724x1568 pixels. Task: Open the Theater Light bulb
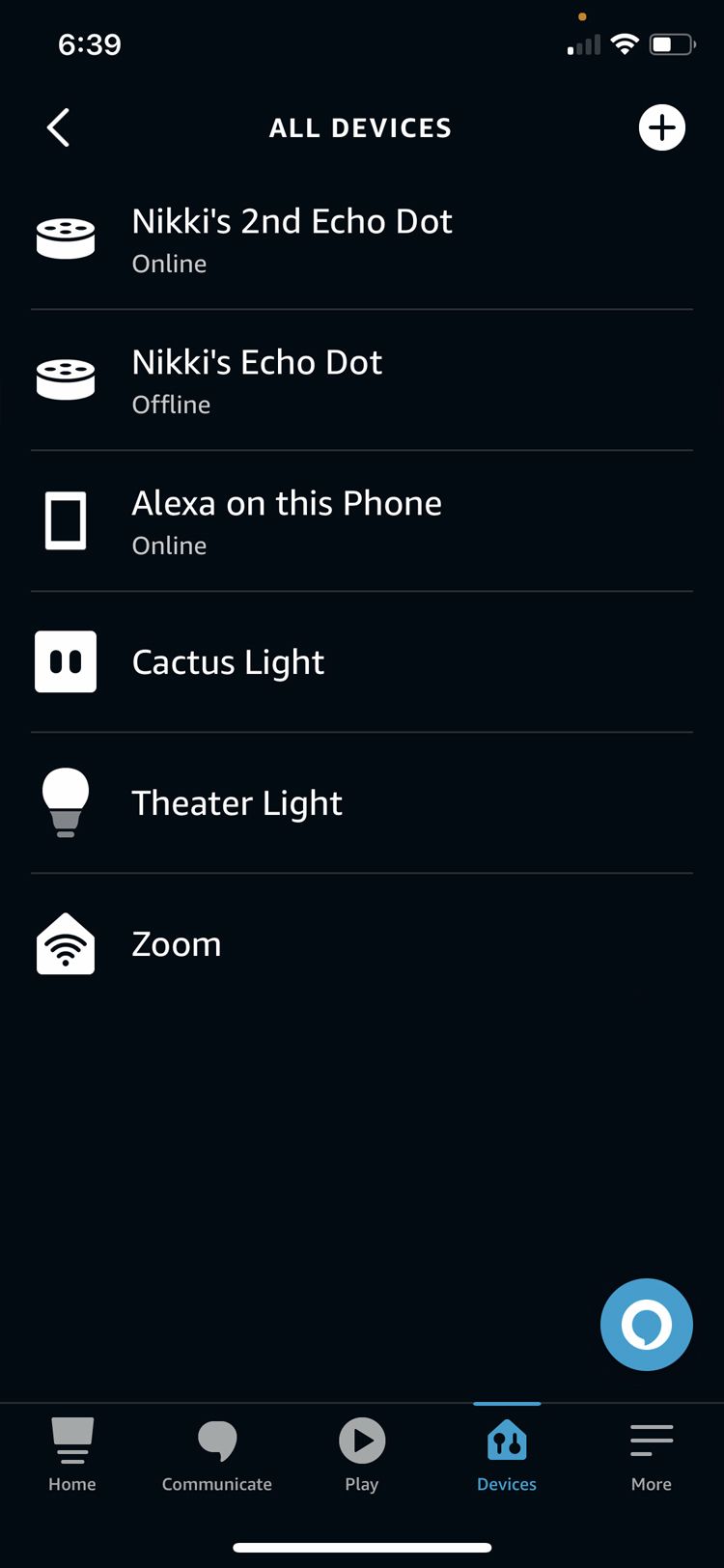tap(237, 803)
